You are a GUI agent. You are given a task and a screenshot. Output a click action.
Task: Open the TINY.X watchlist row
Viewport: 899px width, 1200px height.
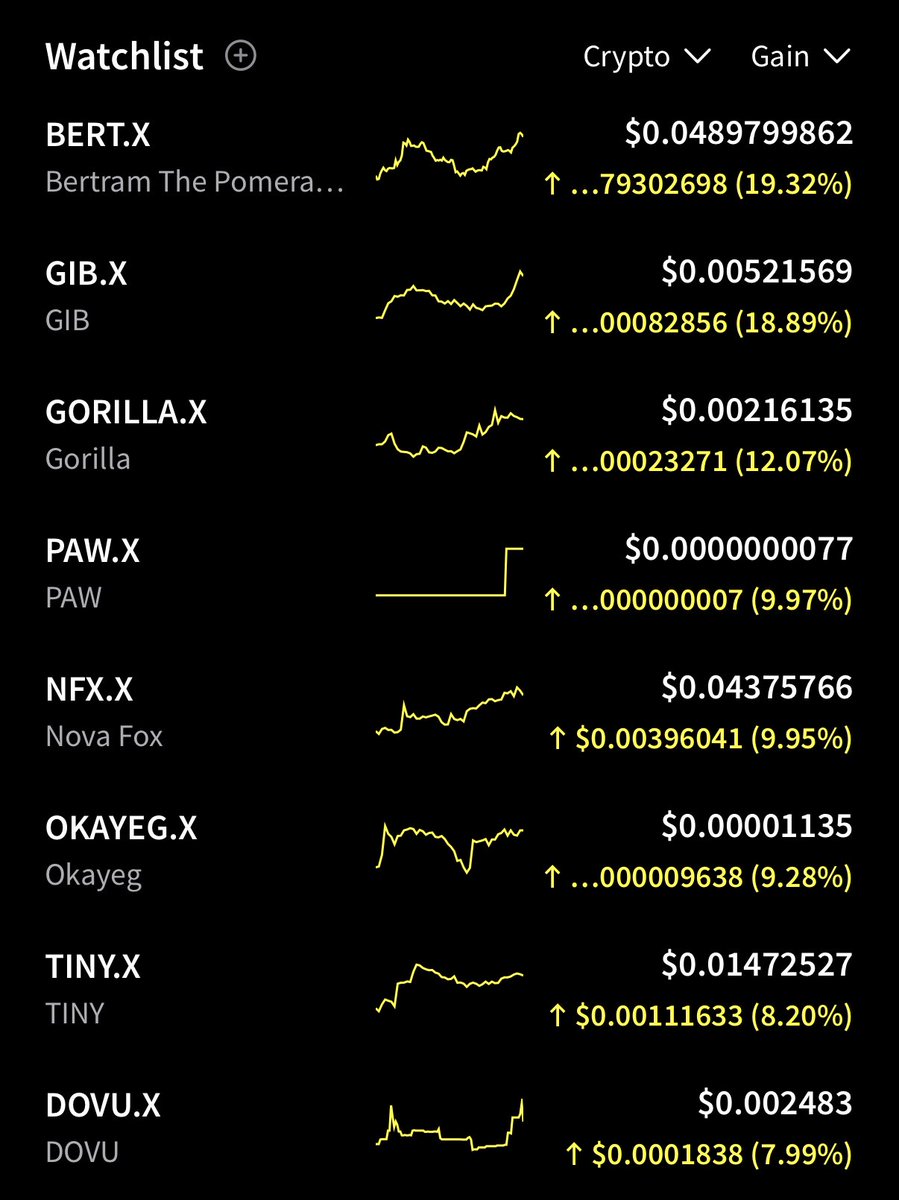coord(93,966)
